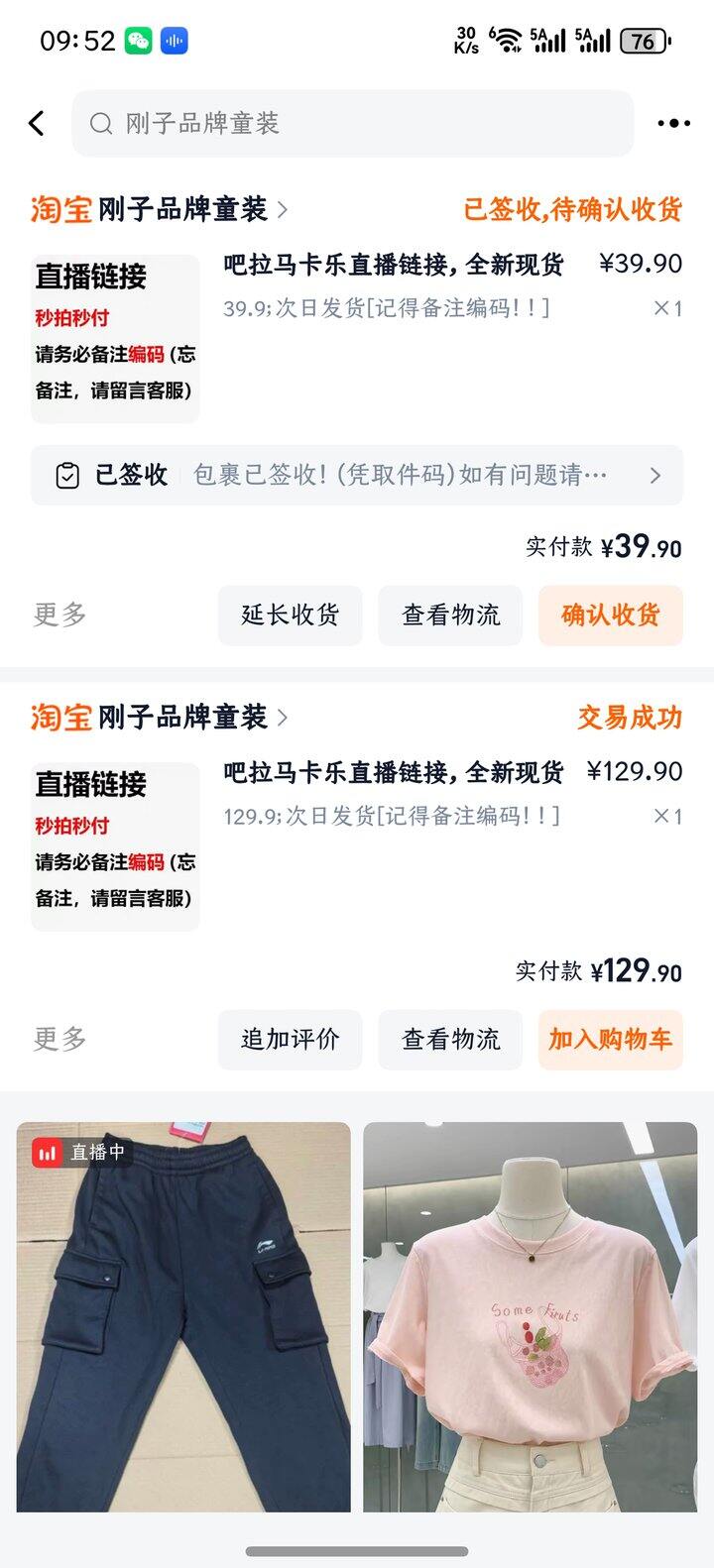Open the ¥39.90 order's product thumbnail
The height and width of the screenshot is (1568, 714).
115,338
